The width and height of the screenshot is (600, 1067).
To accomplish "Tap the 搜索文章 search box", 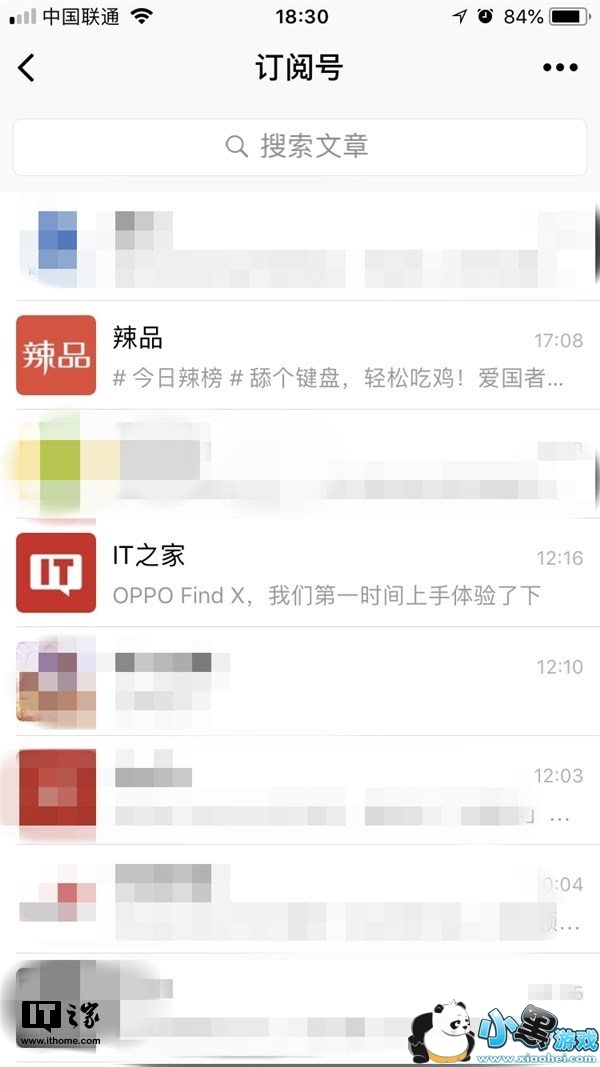I will 300,147.
